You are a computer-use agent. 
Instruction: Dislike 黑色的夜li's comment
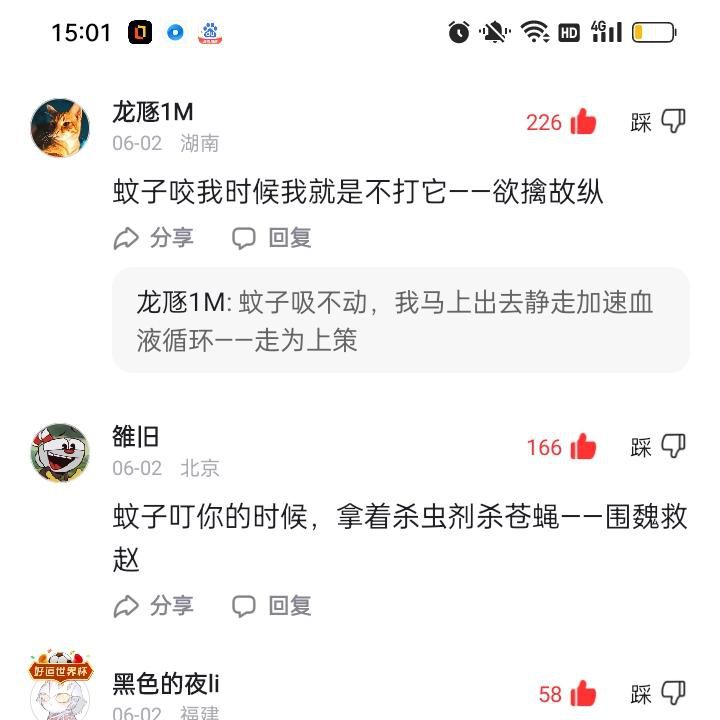(x=673, y=694)
